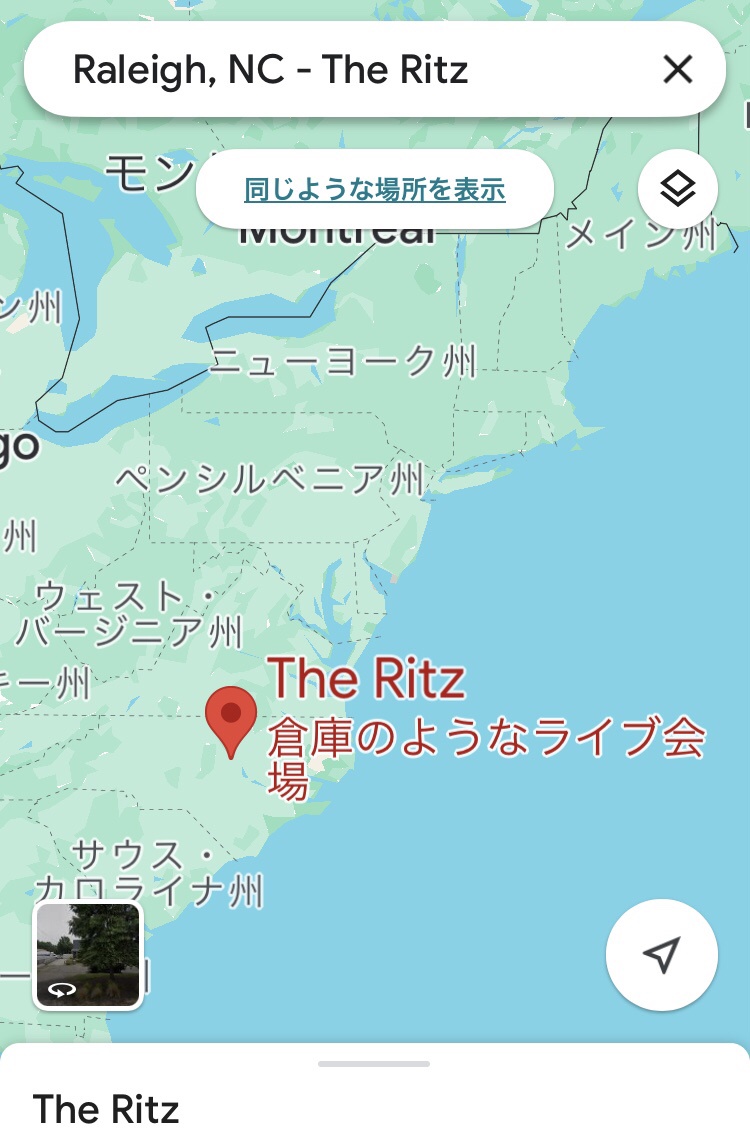Clear the search with the X icon
This screenshot has height=1146, width=750.
[678, 70]
